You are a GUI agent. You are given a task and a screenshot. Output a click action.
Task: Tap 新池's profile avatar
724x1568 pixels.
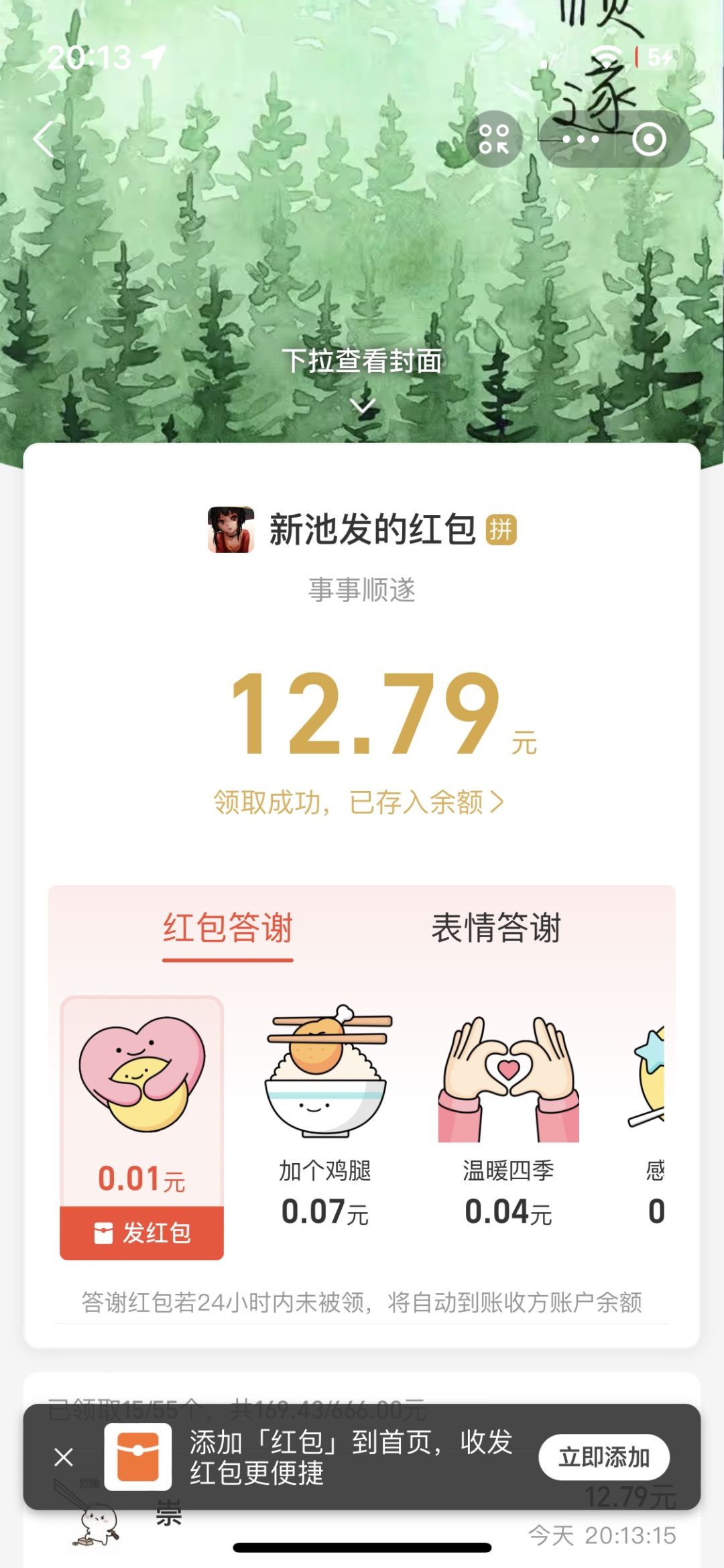[231, 530]
